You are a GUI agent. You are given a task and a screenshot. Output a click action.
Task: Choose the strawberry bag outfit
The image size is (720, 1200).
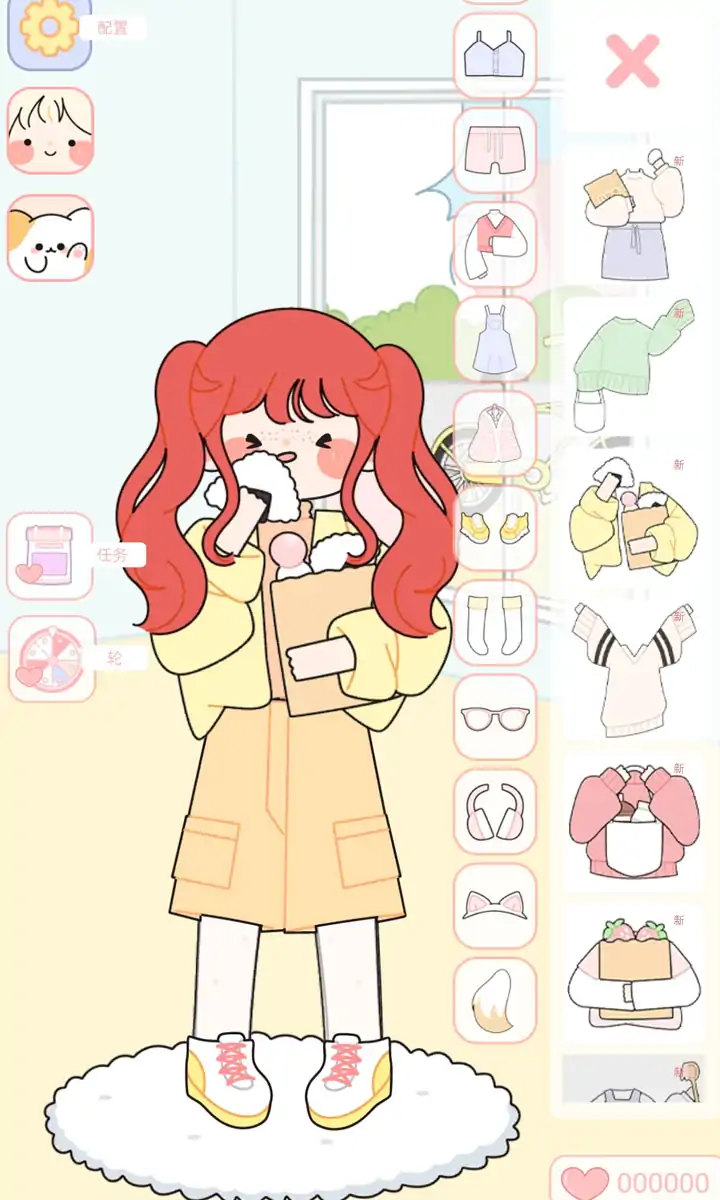click(x=632, y=972)
